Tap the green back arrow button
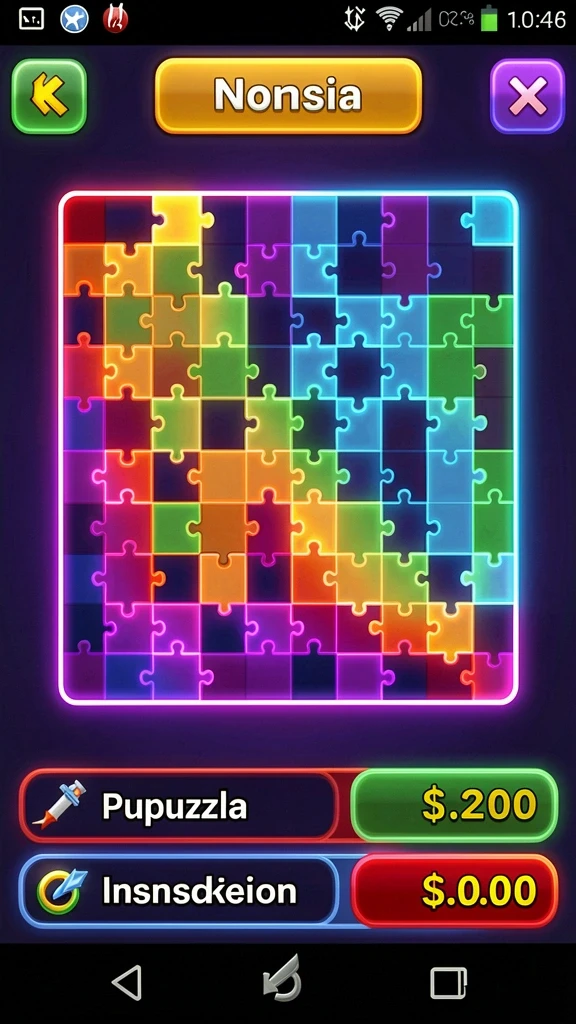 coord(49,96)
